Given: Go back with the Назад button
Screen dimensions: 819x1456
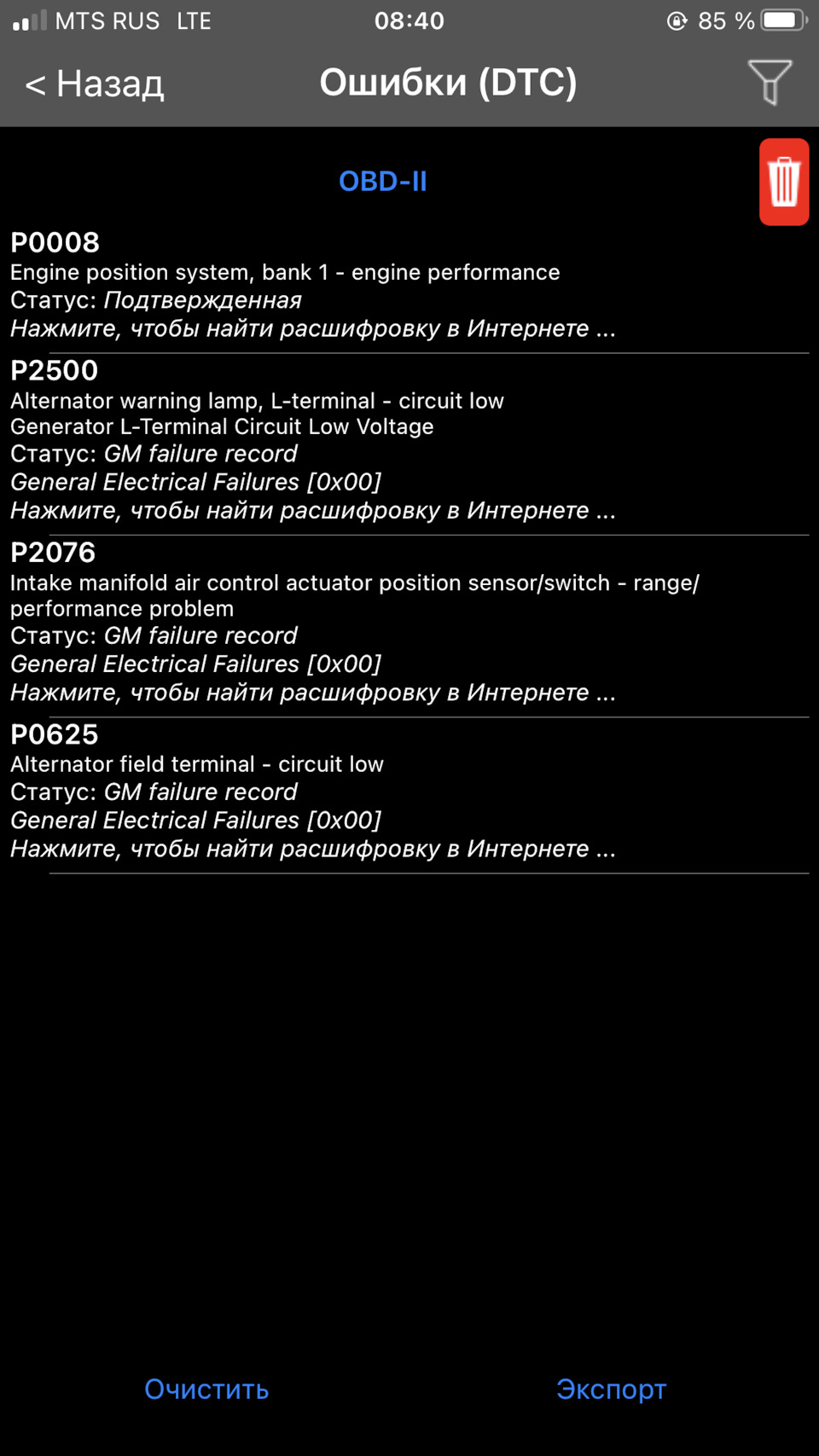Looking at the screenshot, I should pyautogui.click(x=95, y=84).
